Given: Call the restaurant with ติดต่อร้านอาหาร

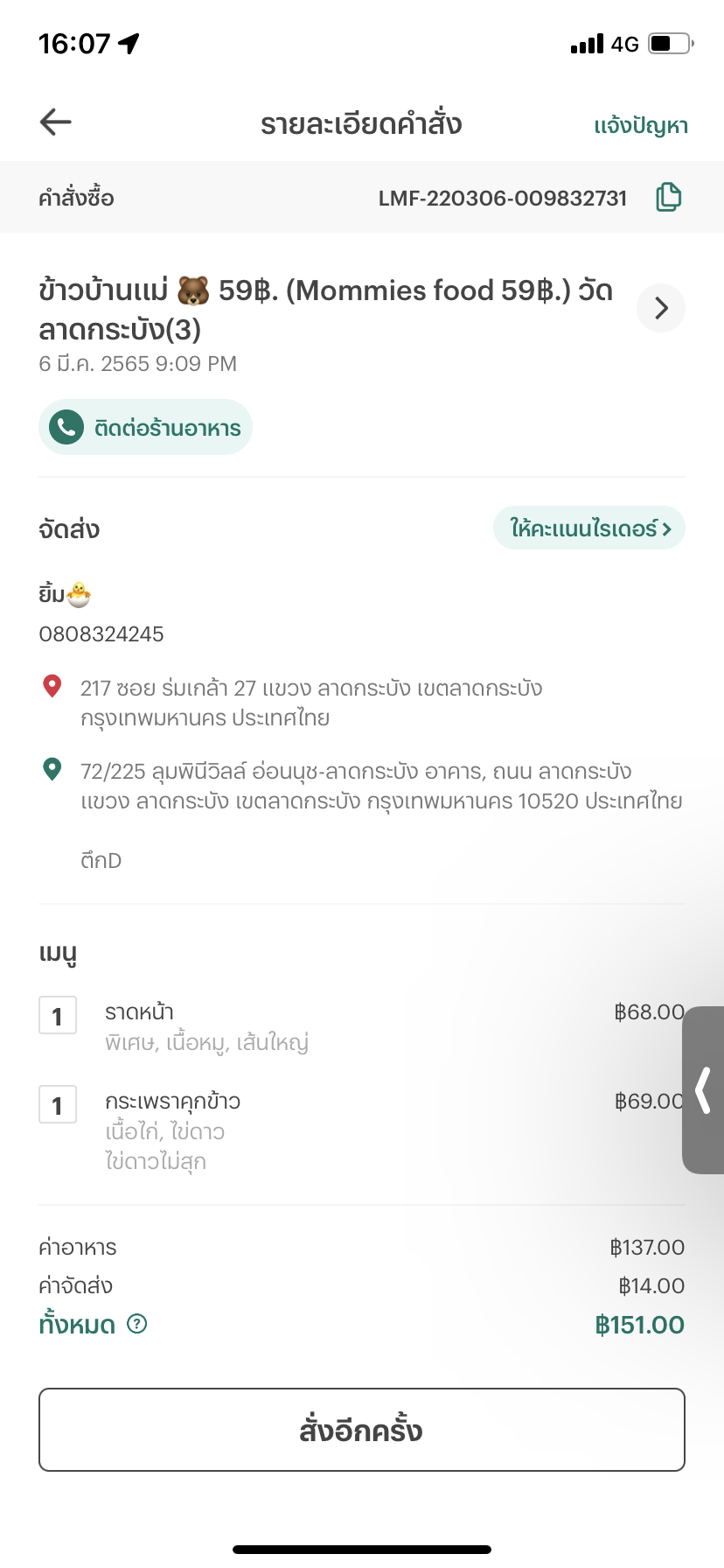Looking at the screenshot, I should pos(146,428).
